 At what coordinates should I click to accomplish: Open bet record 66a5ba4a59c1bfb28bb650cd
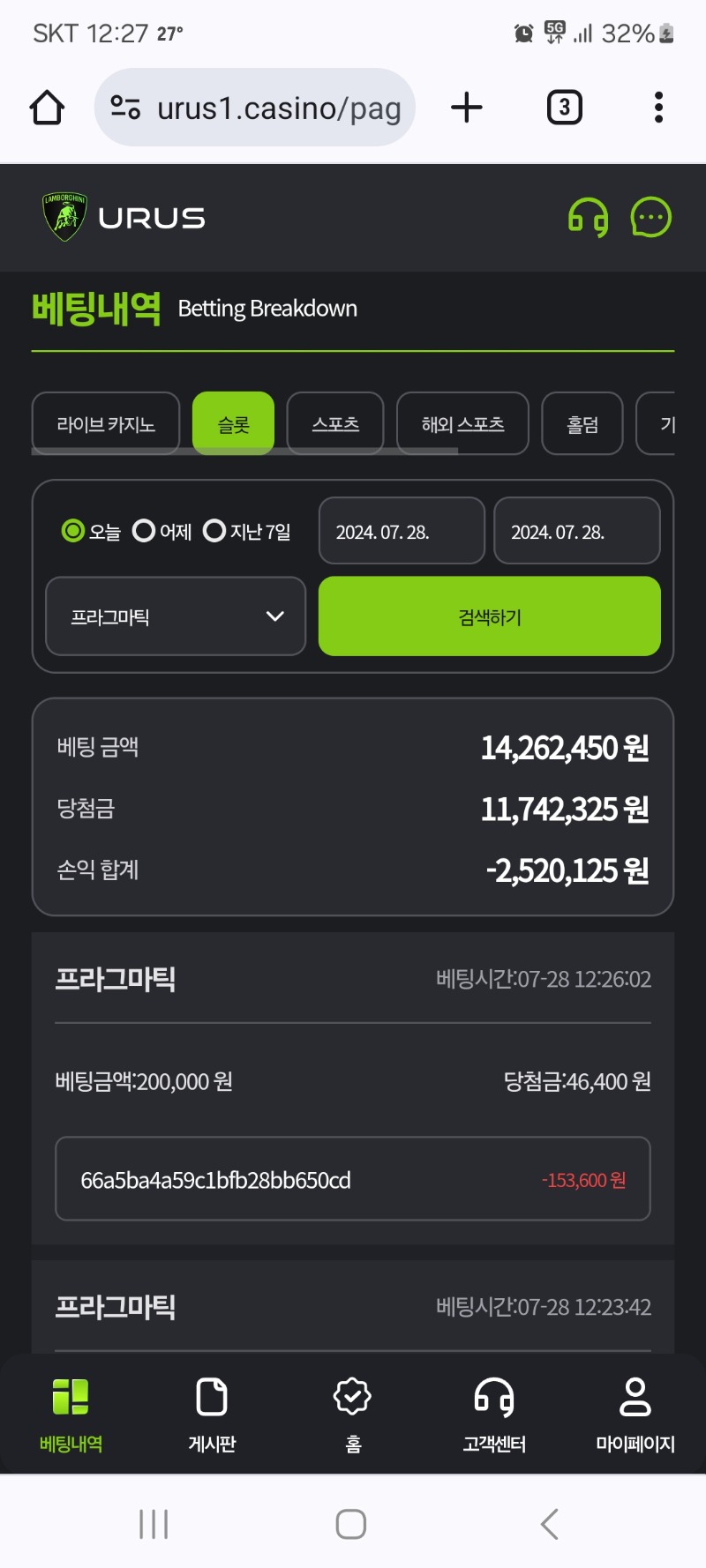(353, 1179)
